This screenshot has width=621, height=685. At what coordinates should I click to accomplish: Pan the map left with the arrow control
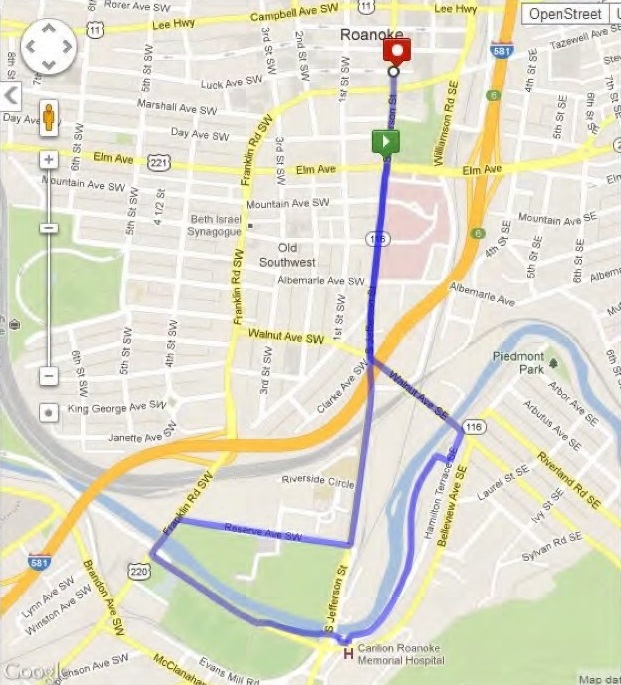coord(30,46)
